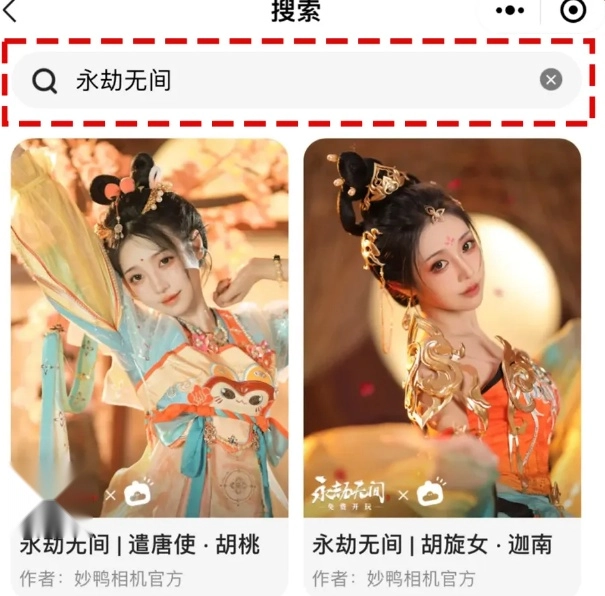The width and height of the screenshot is (605, 596).
Task: Clear the search text with the X
Action: (x=551, y=80)
